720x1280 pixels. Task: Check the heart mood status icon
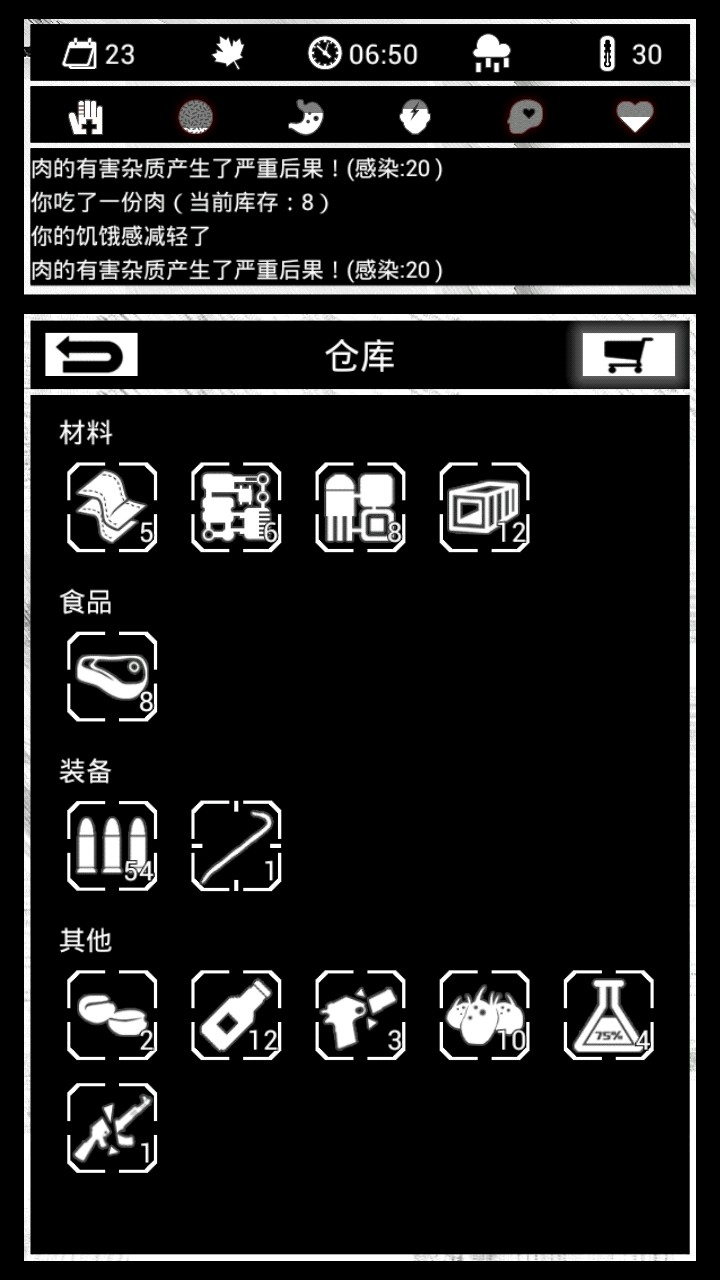[635, 118]
